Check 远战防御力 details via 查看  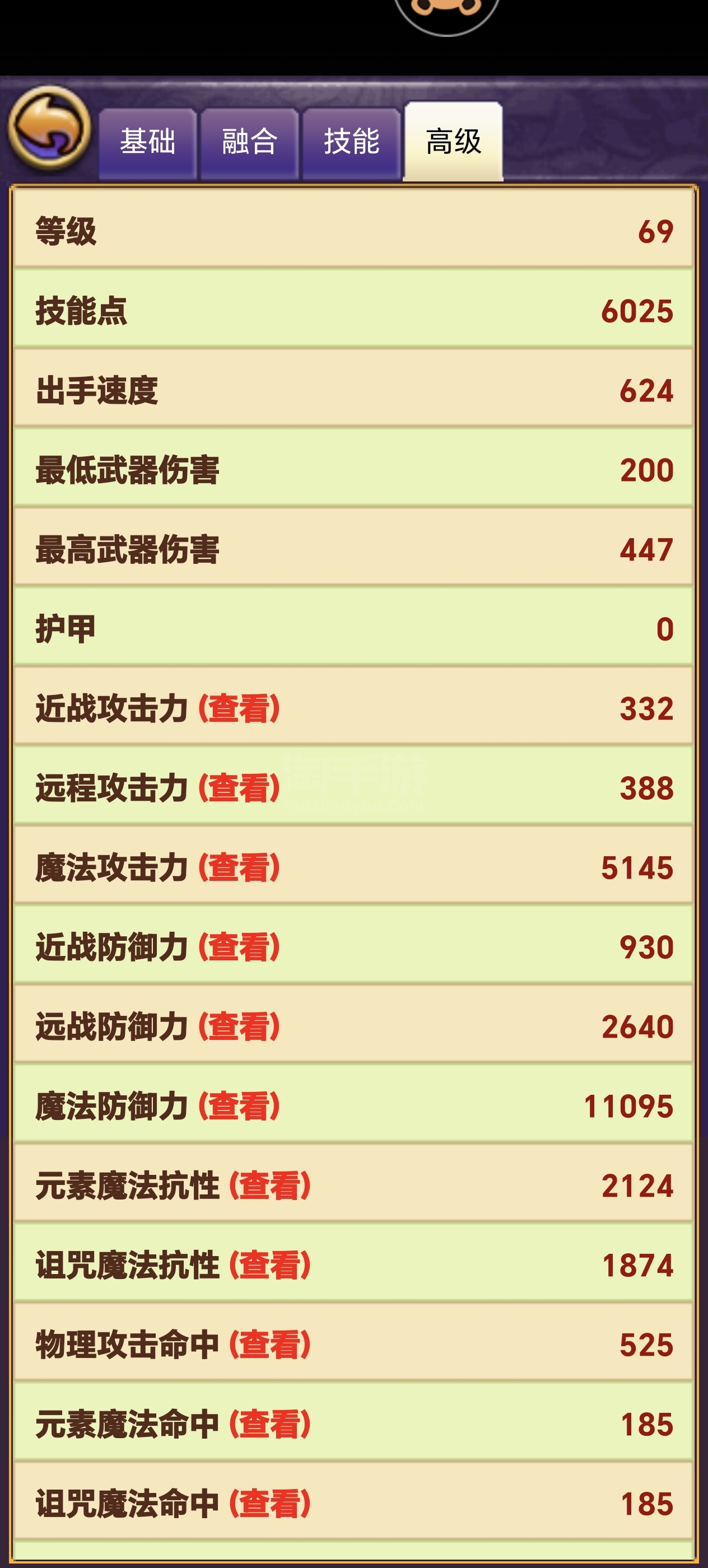pyautogui.click(x=239, y=1027)
